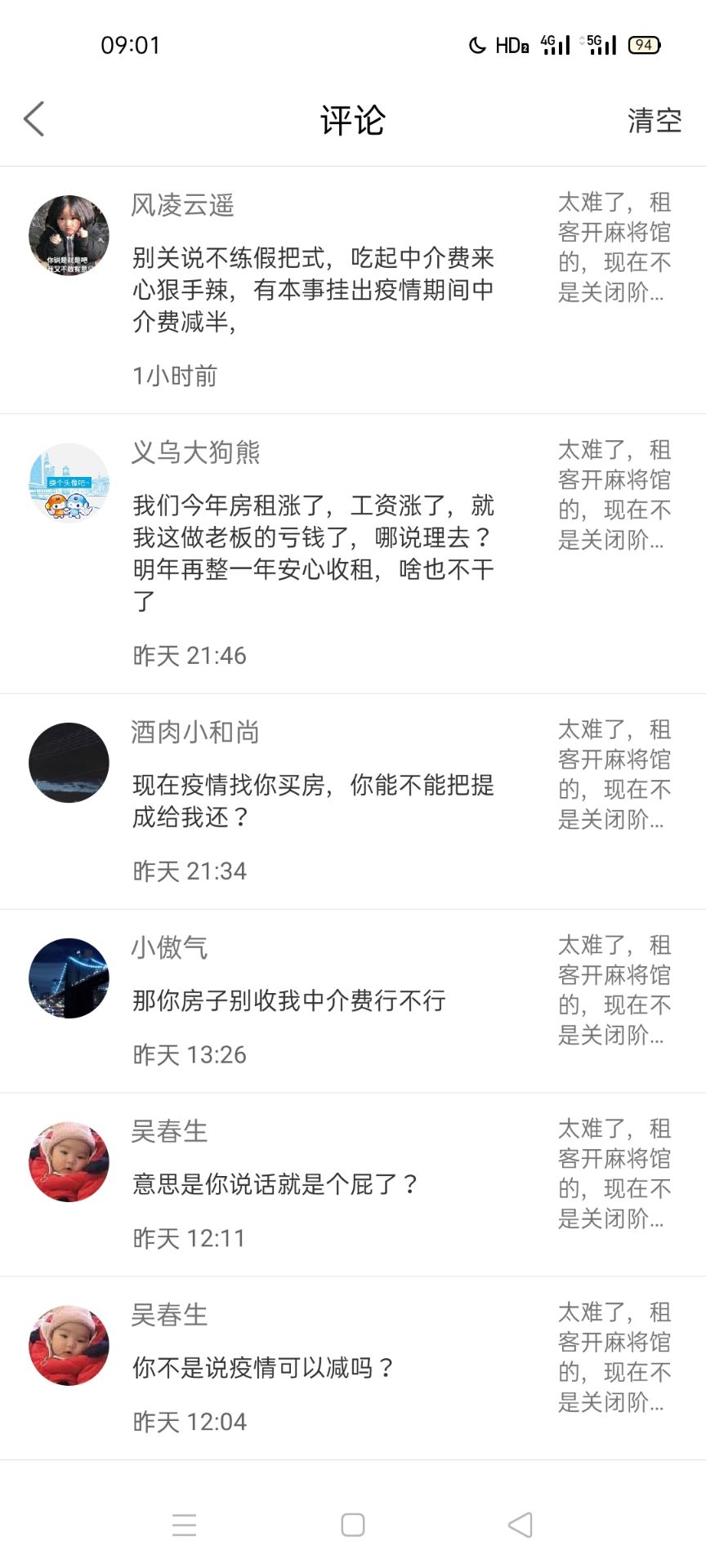
Task: Open the original post beside 昨天 21:34 comment
Action: [614, 774]
